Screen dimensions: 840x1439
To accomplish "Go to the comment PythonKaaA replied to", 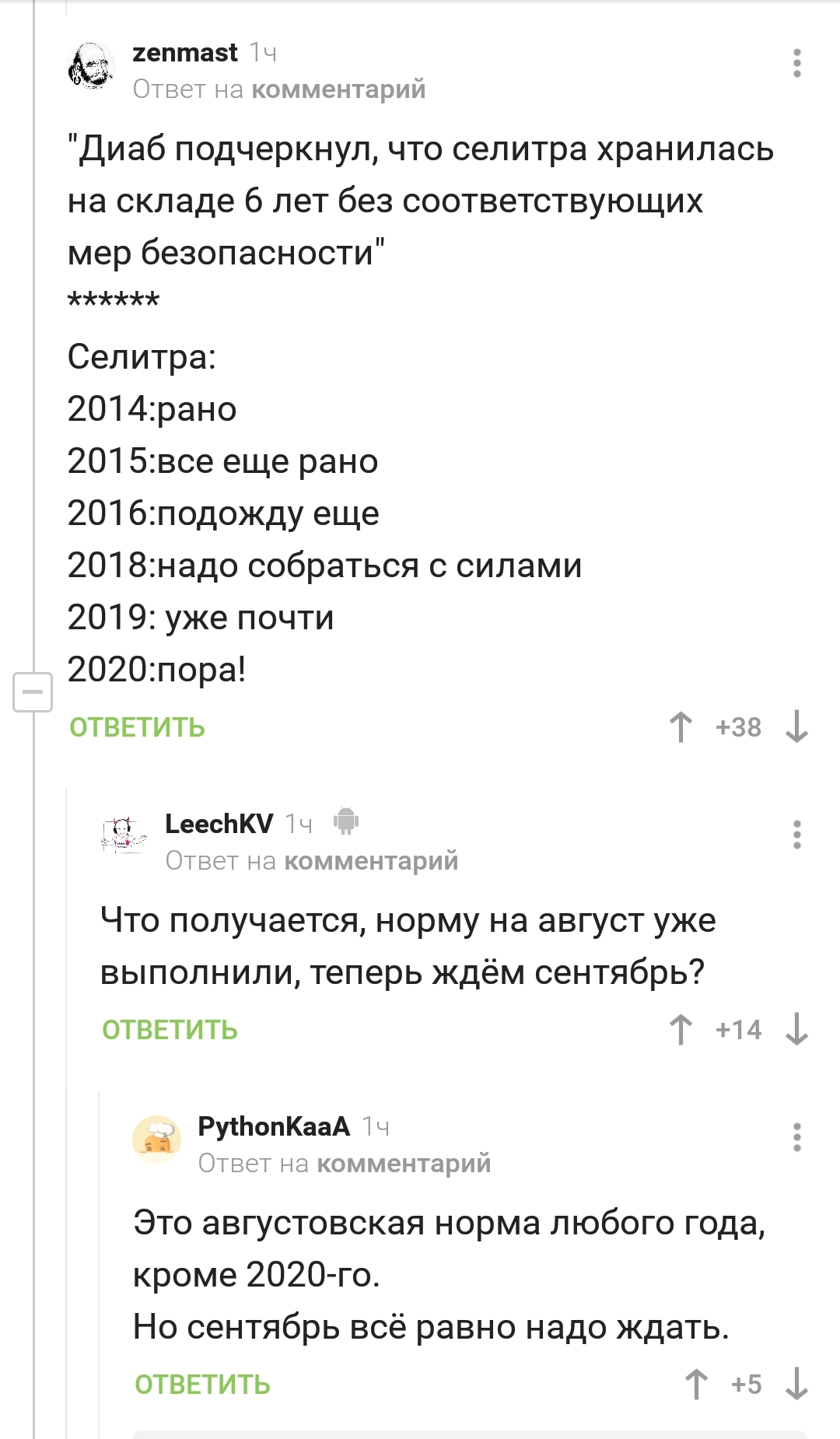I will (404, 1164).
